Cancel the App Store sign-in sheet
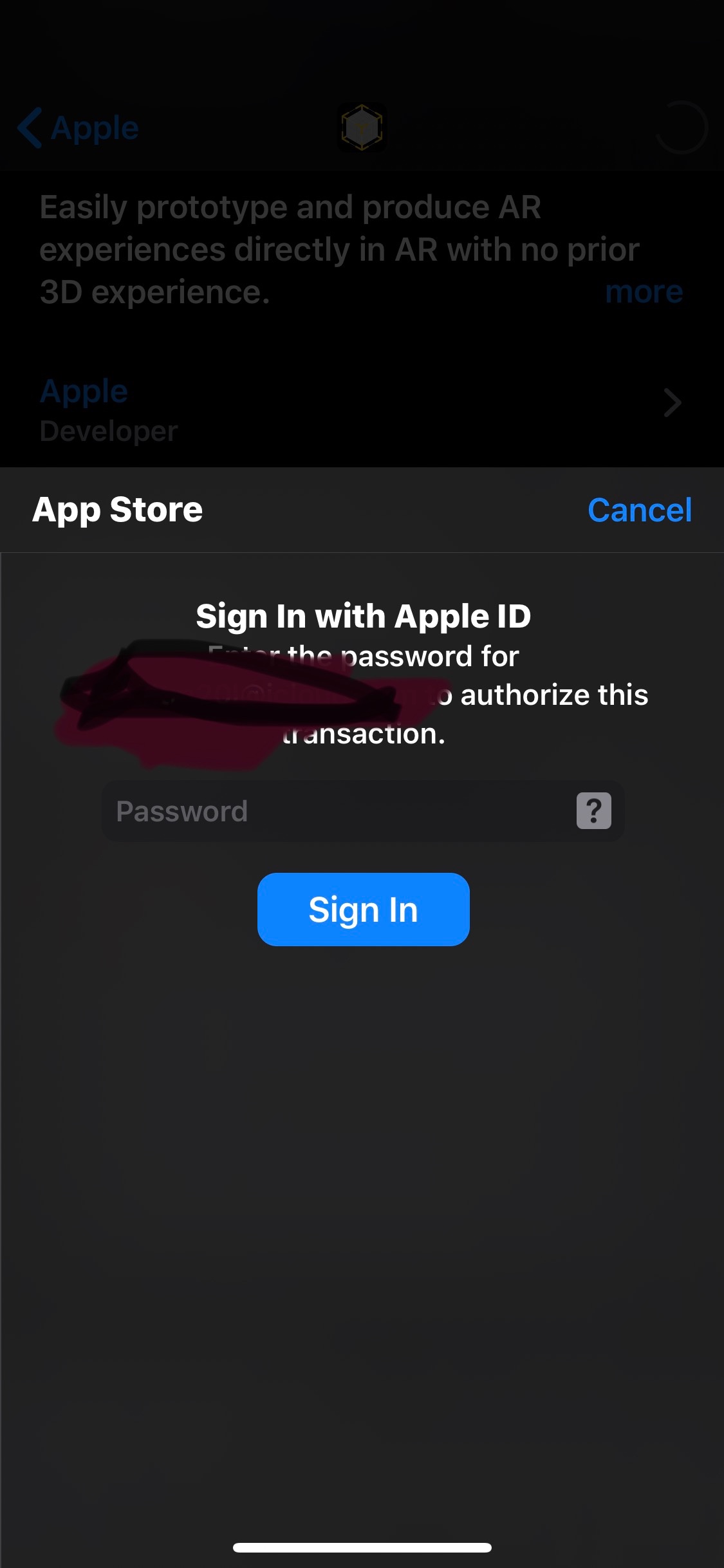This screenshot has height=1568, width=724. click(639, 510)
